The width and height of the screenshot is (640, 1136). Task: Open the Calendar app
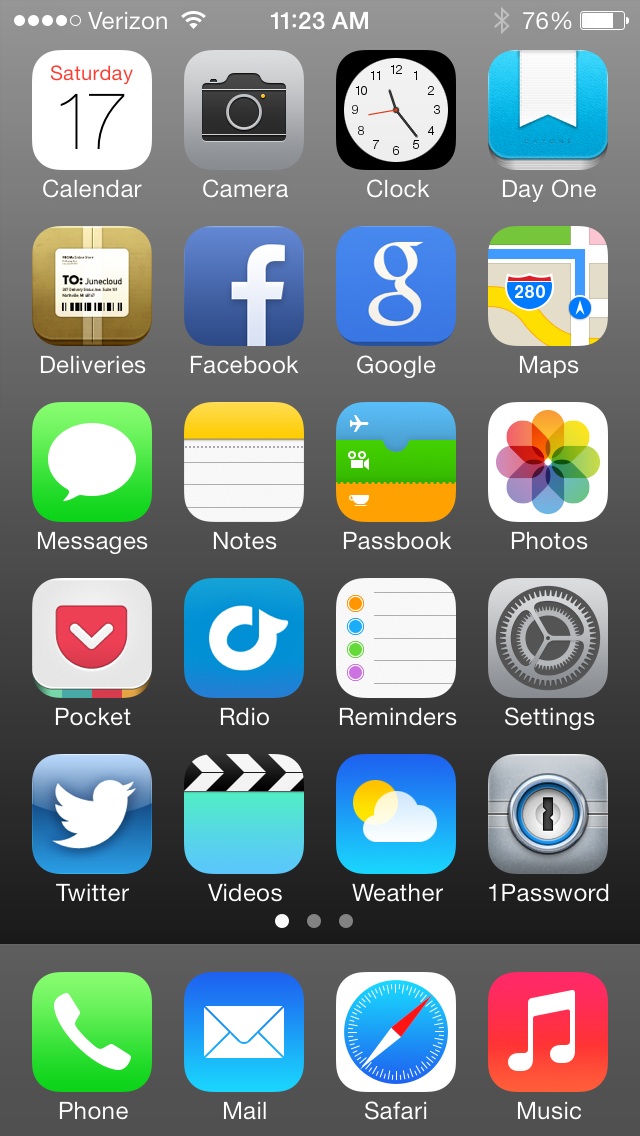pos(92,110)
